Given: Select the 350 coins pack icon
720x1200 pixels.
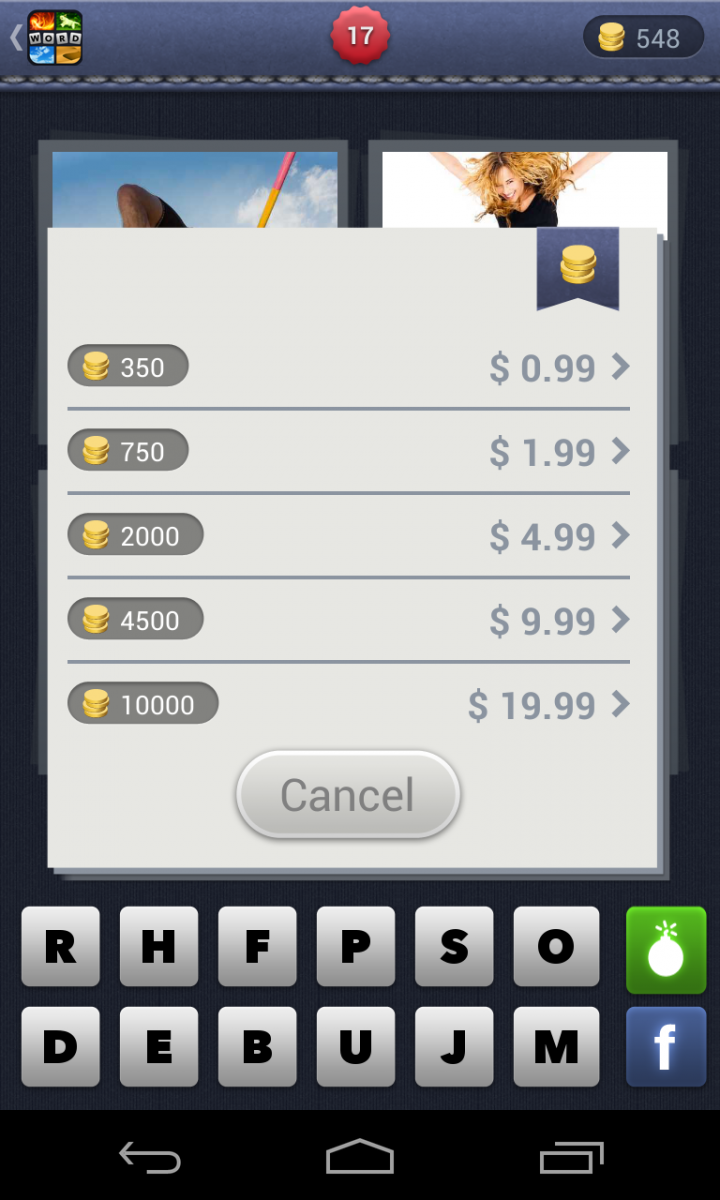Looking at the screenshot, I should [127, 366].
